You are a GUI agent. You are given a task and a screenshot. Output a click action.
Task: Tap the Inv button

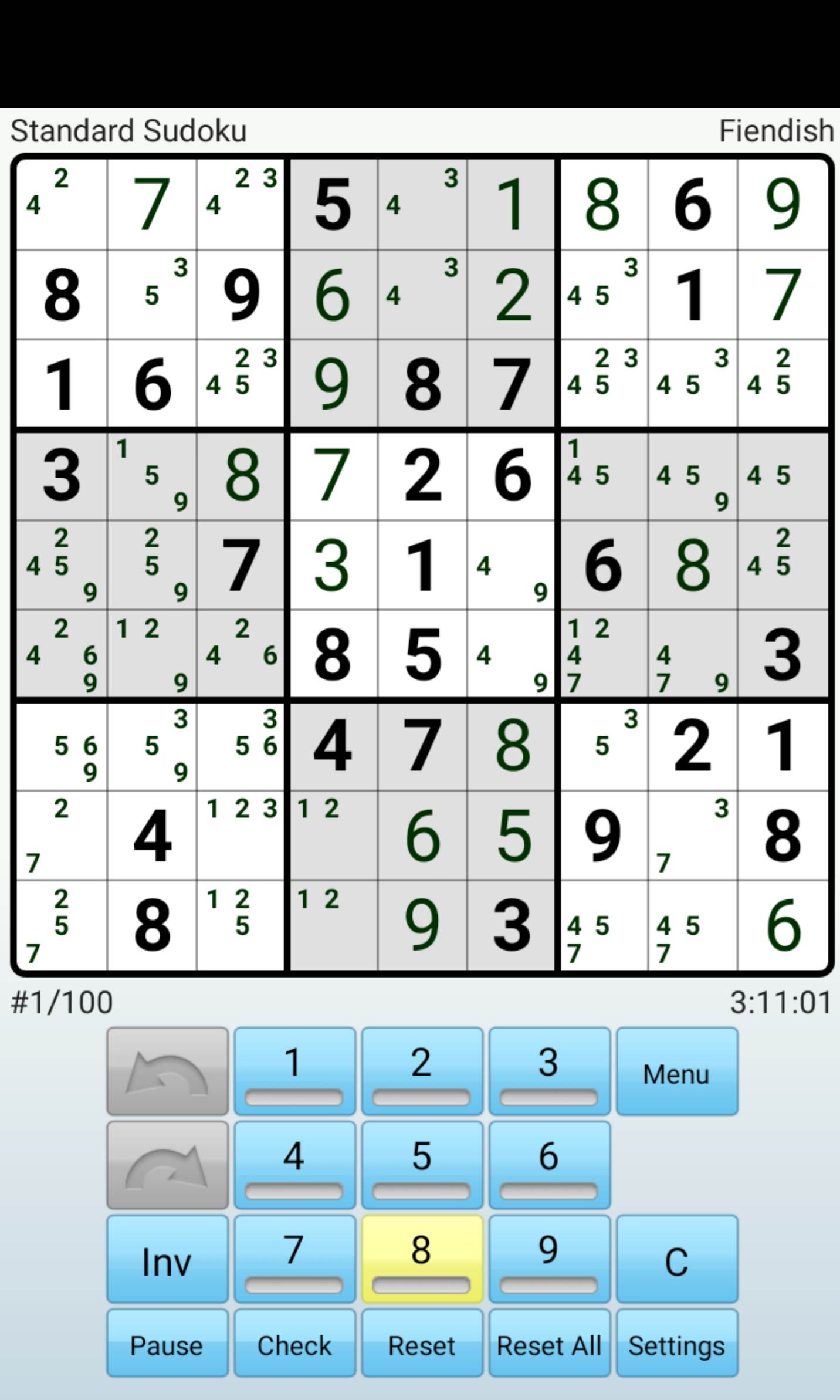pos(167,1259)
